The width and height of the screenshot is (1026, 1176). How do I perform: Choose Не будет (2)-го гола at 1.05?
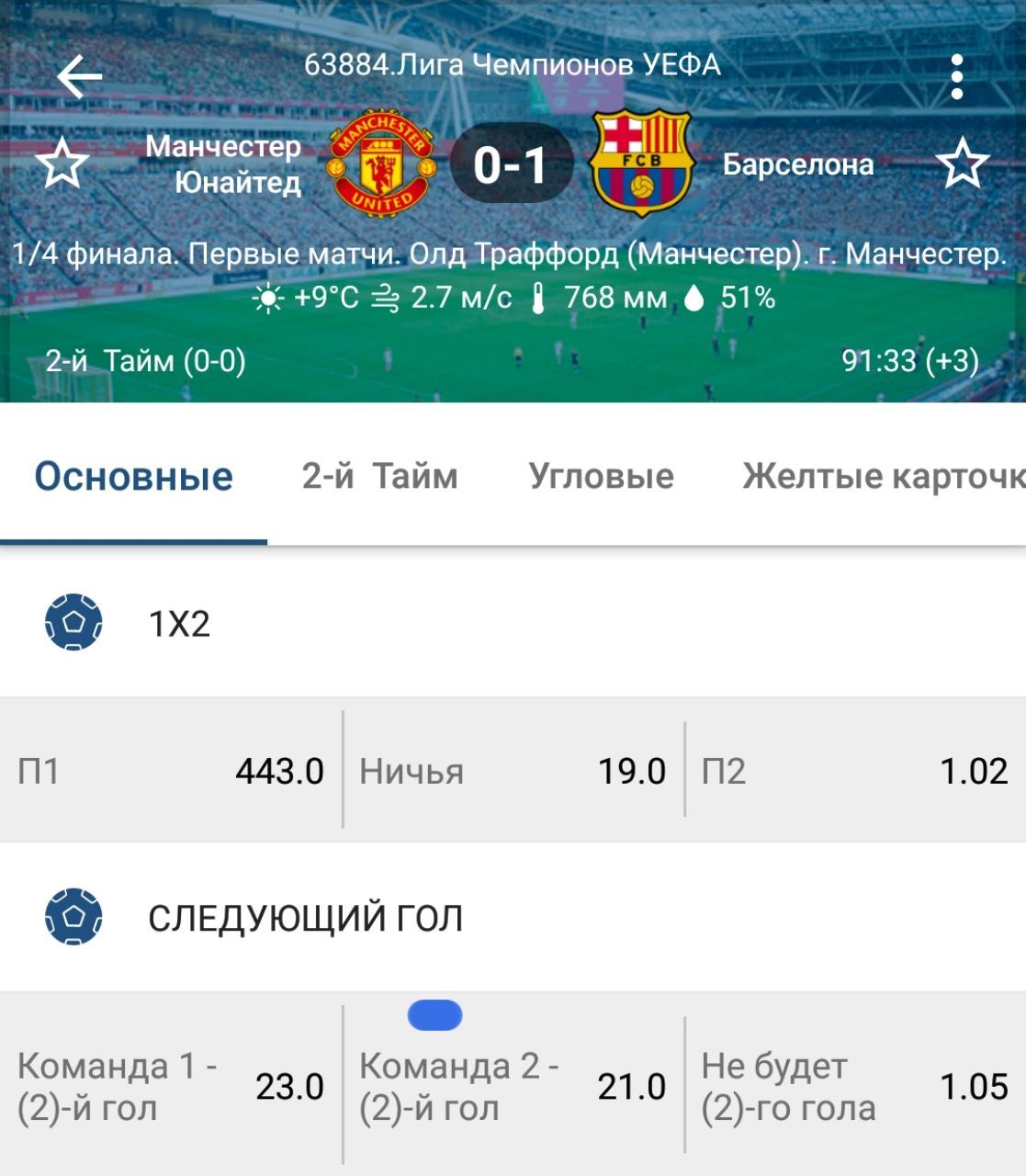[854, 1087]
